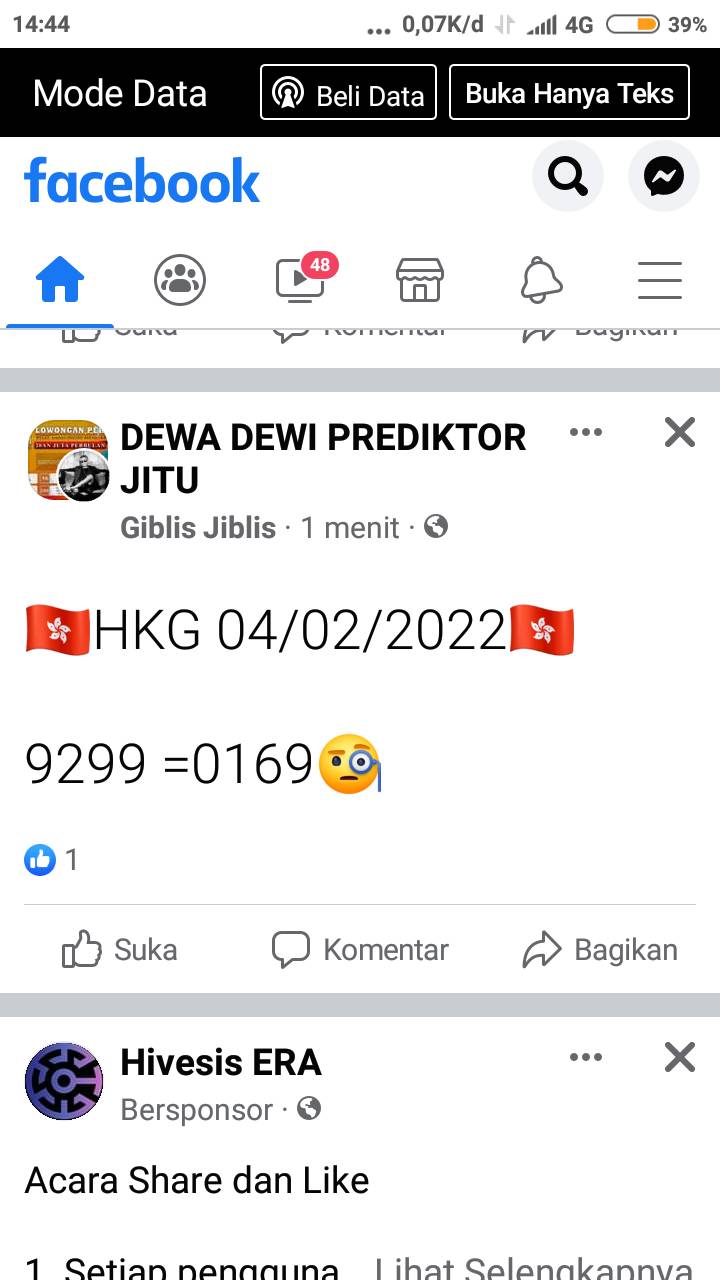Tap the Beli Data button
Image resolution: width=720 pixels, height=1280 pixels.
(348, 93)
